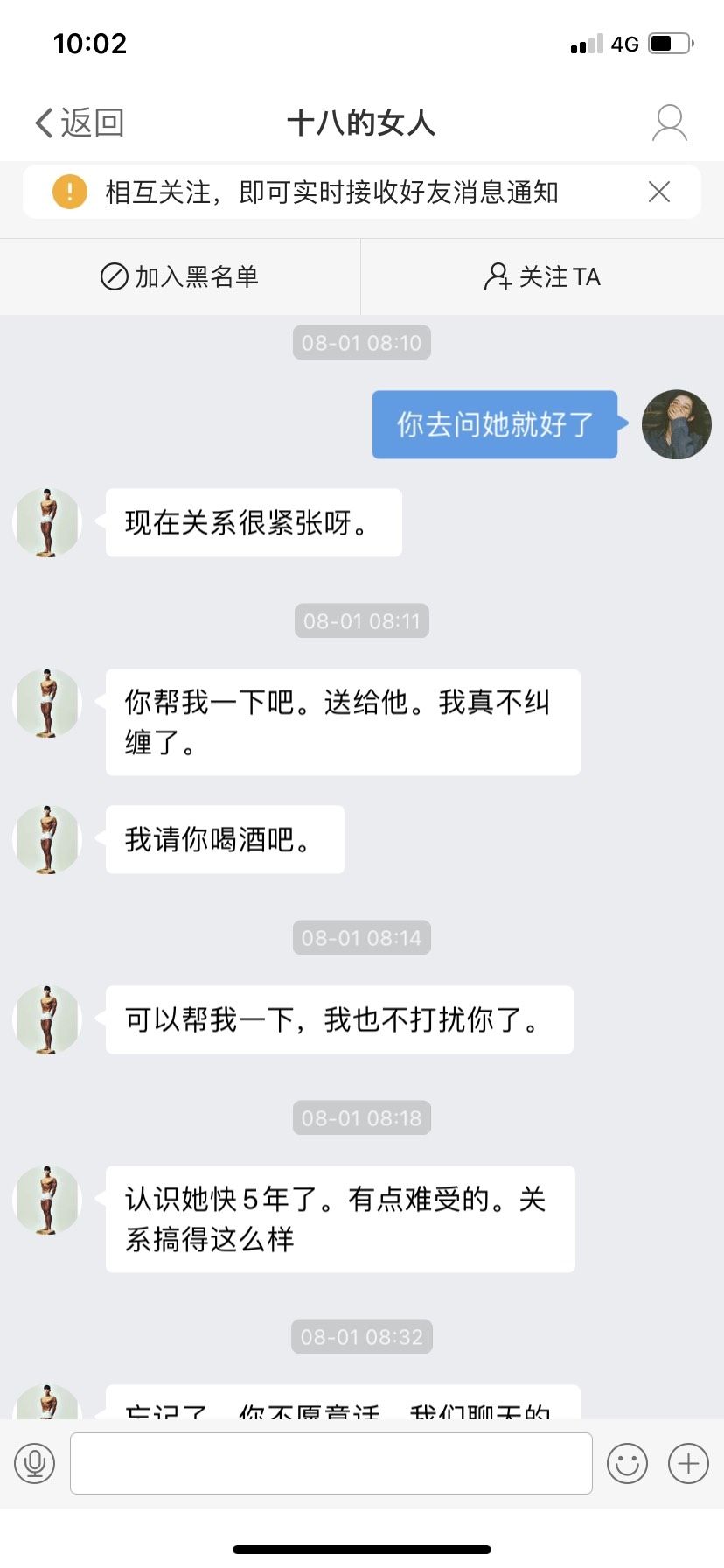The image size is (724, 1568).
Task: Select 加入黑名单 to block user
Action: (180, 276)
